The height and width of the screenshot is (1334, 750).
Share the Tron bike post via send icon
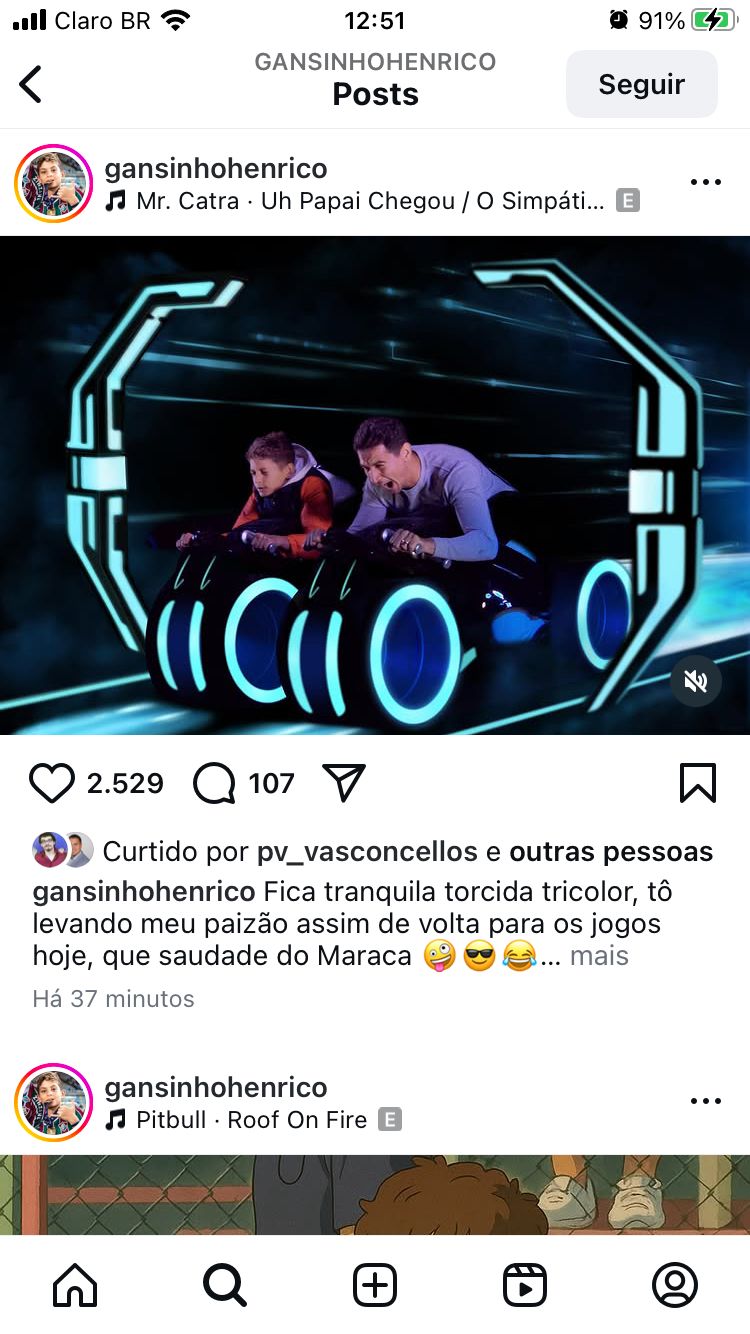[x=344, y=782]
